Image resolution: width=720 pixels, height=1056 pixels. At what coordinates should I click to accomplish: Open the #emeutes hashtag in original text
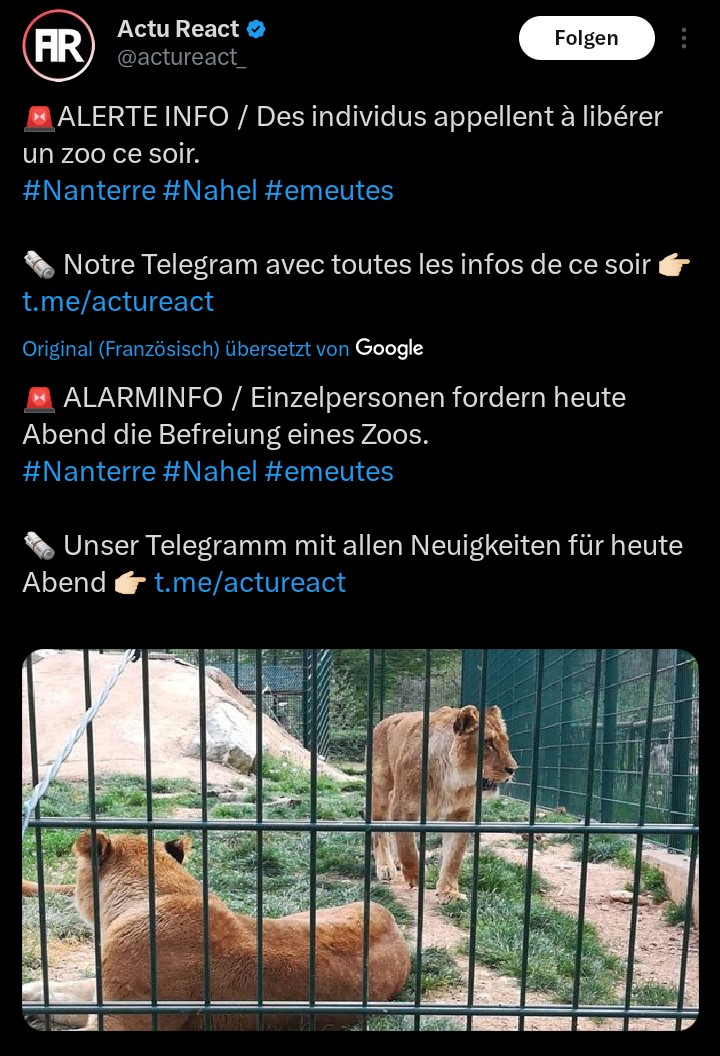tap(329, 190)
